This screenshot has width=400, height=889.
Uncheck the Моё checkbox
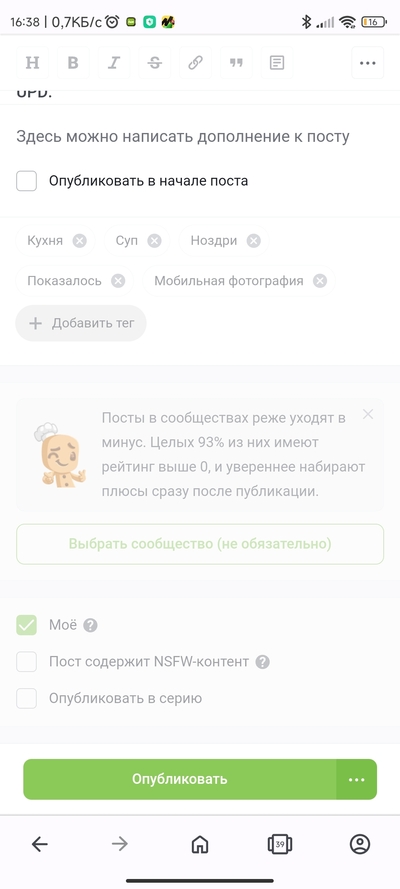[27, 625]
